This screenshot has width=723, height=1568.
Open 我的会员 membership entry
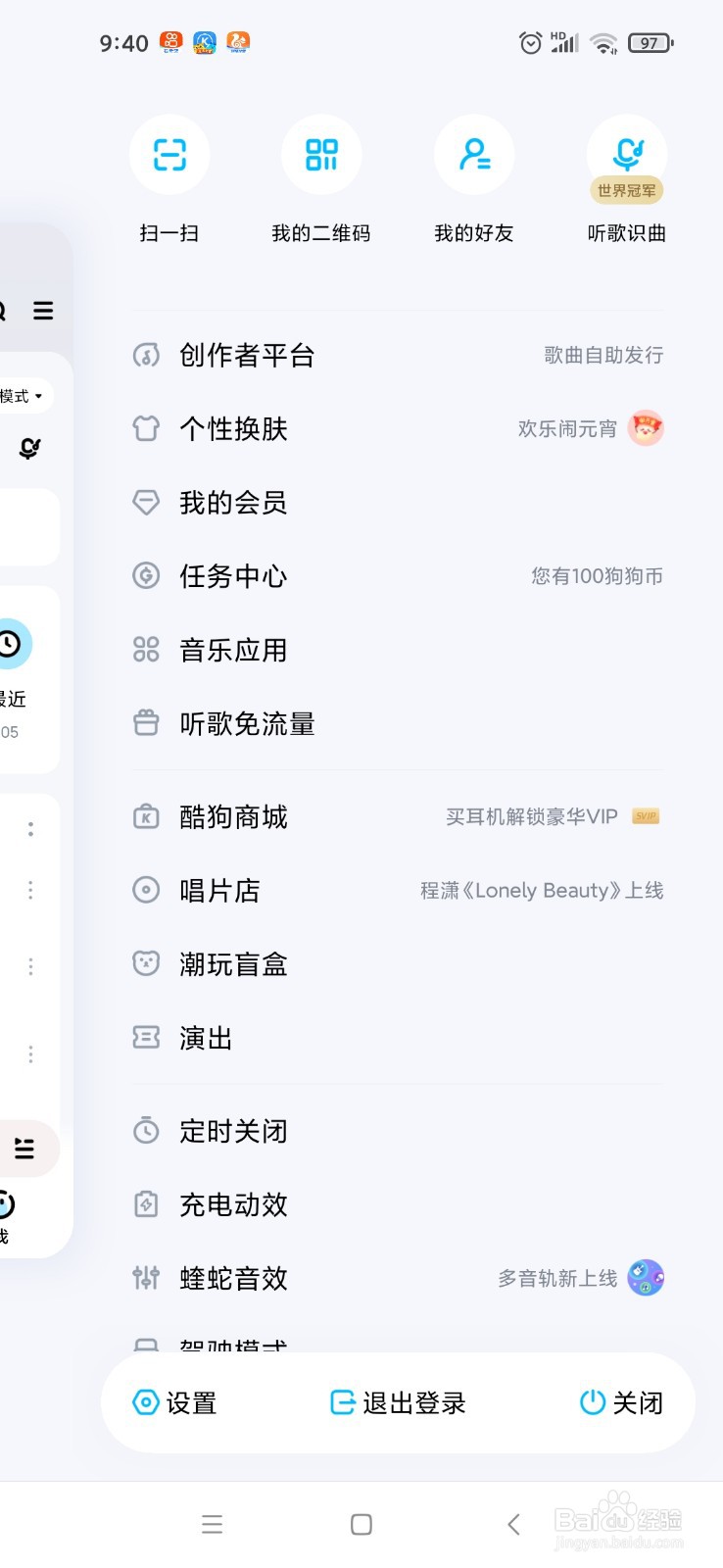pos(232,503)
